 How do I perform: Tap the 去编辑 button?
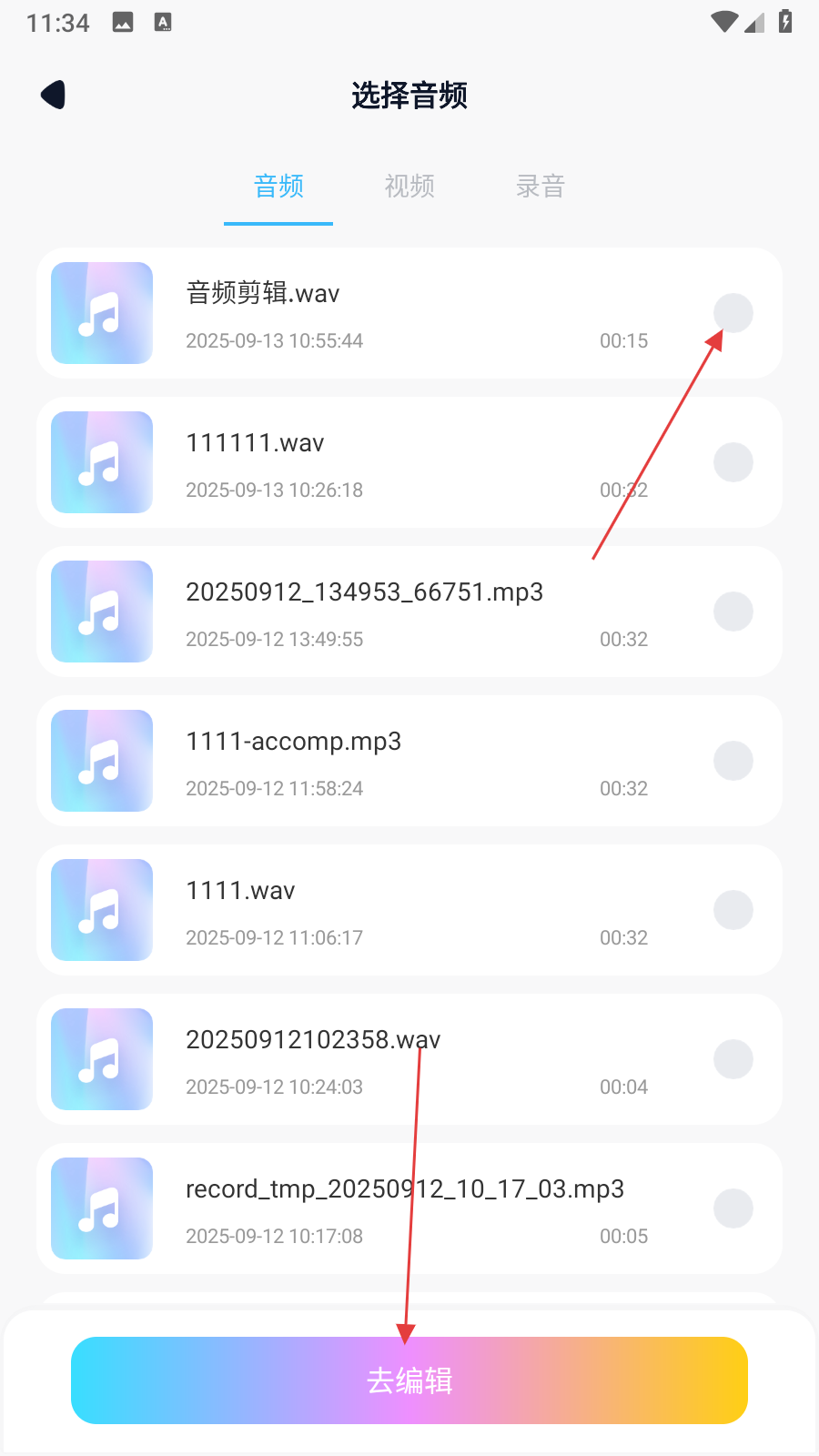point(409,1380)
